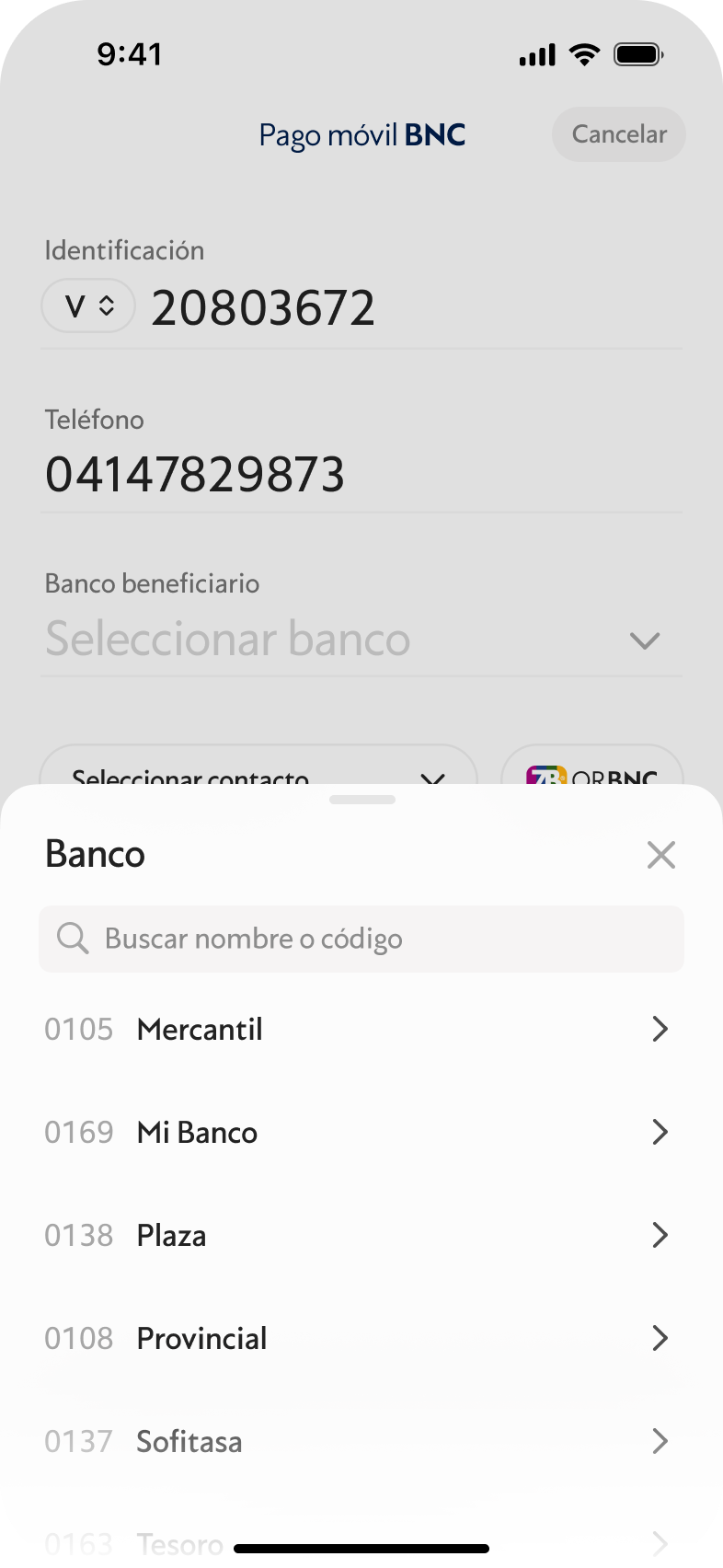The image size is (723, 1568).
Task: Choose Mi Banco with code 0169
Action: click(x=361, y=1132)
